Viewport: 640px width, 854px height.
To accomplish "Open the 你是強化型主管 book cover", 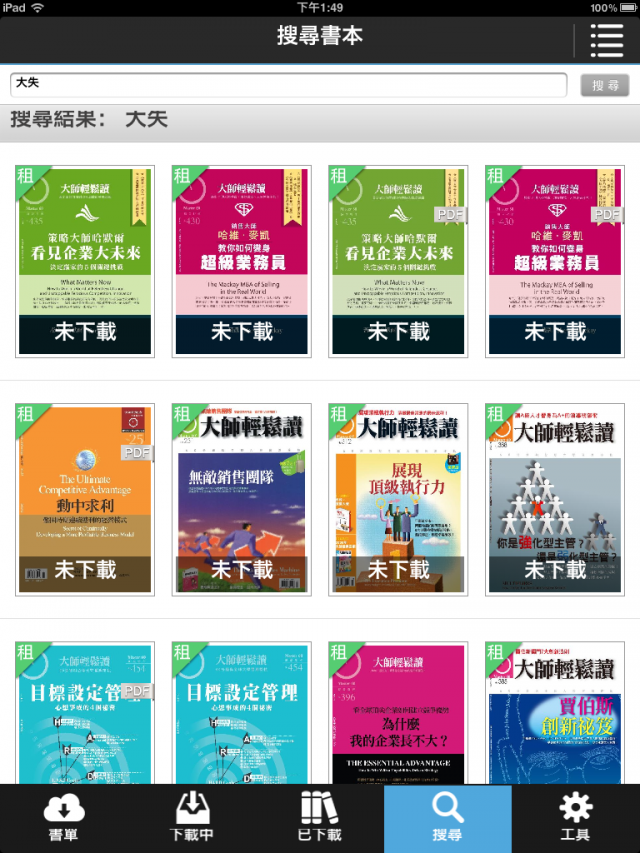I will click(x=555, y=499).
